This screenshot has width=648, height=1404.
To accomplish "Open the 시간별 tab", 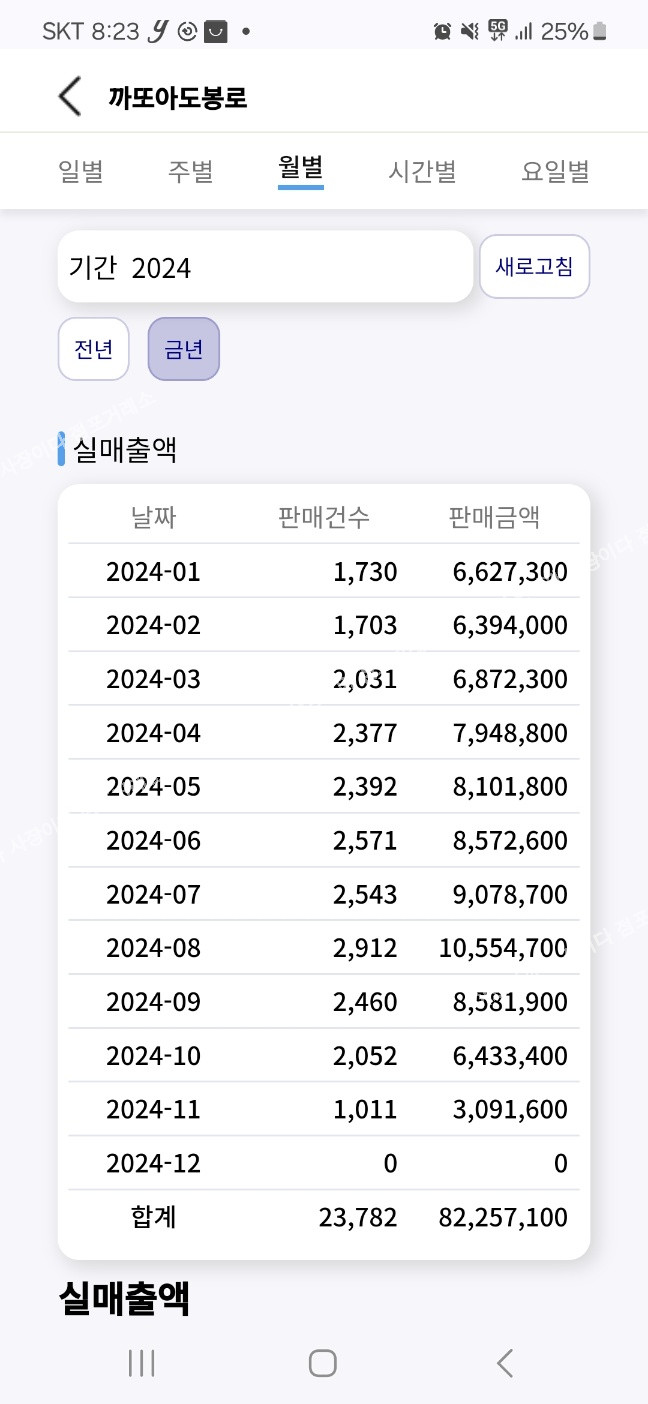I will tap(422, 171).
